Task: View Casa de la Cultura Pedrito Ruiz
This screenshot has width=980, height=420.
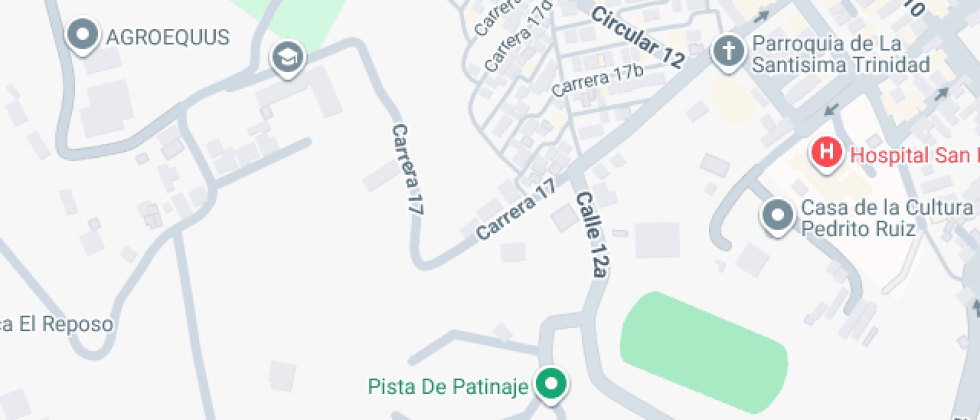Action: [x=777, y=215]
